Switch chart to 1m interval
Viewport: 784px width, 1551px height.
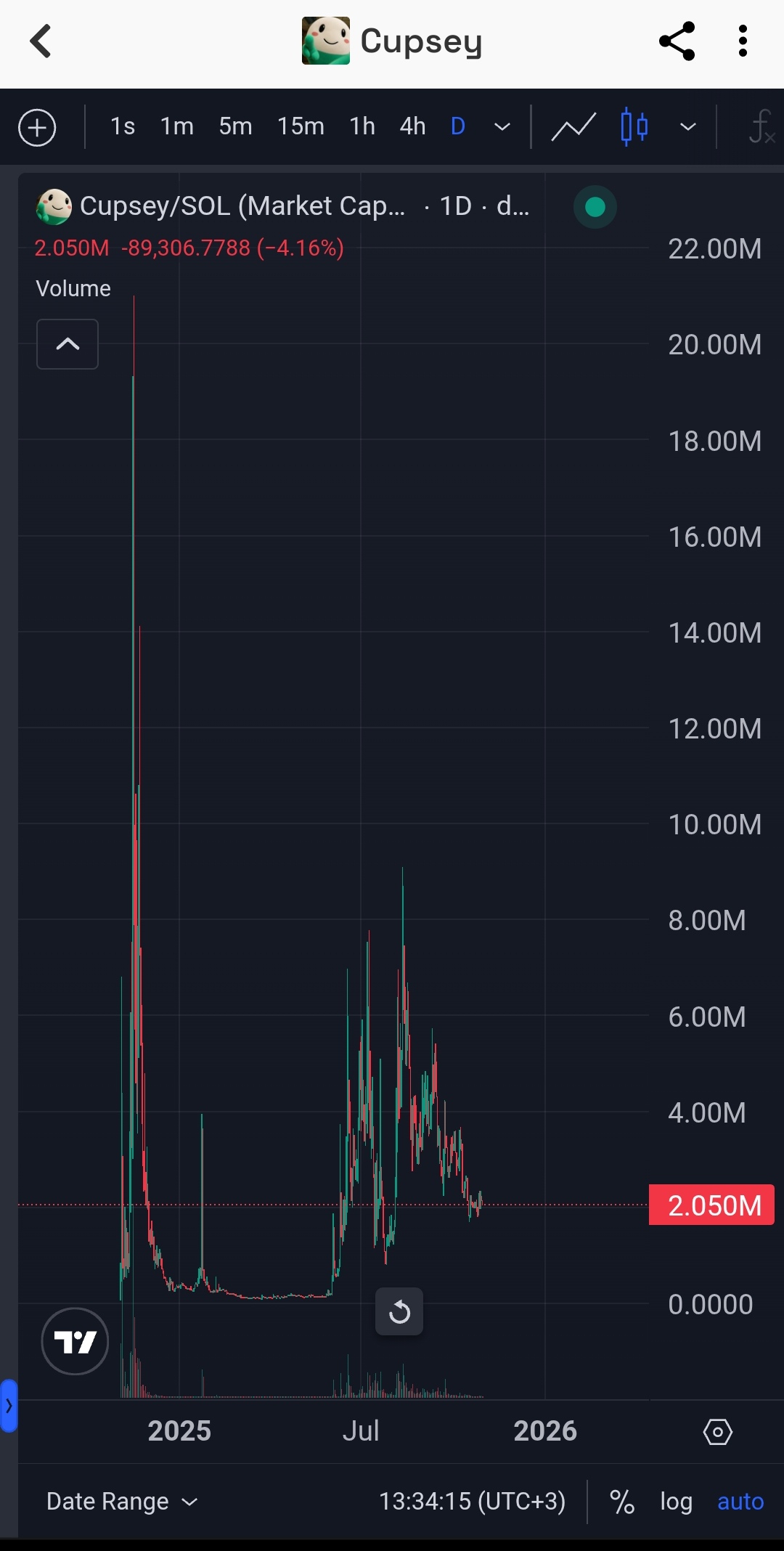pyautogui.click(x=177, y=126)
